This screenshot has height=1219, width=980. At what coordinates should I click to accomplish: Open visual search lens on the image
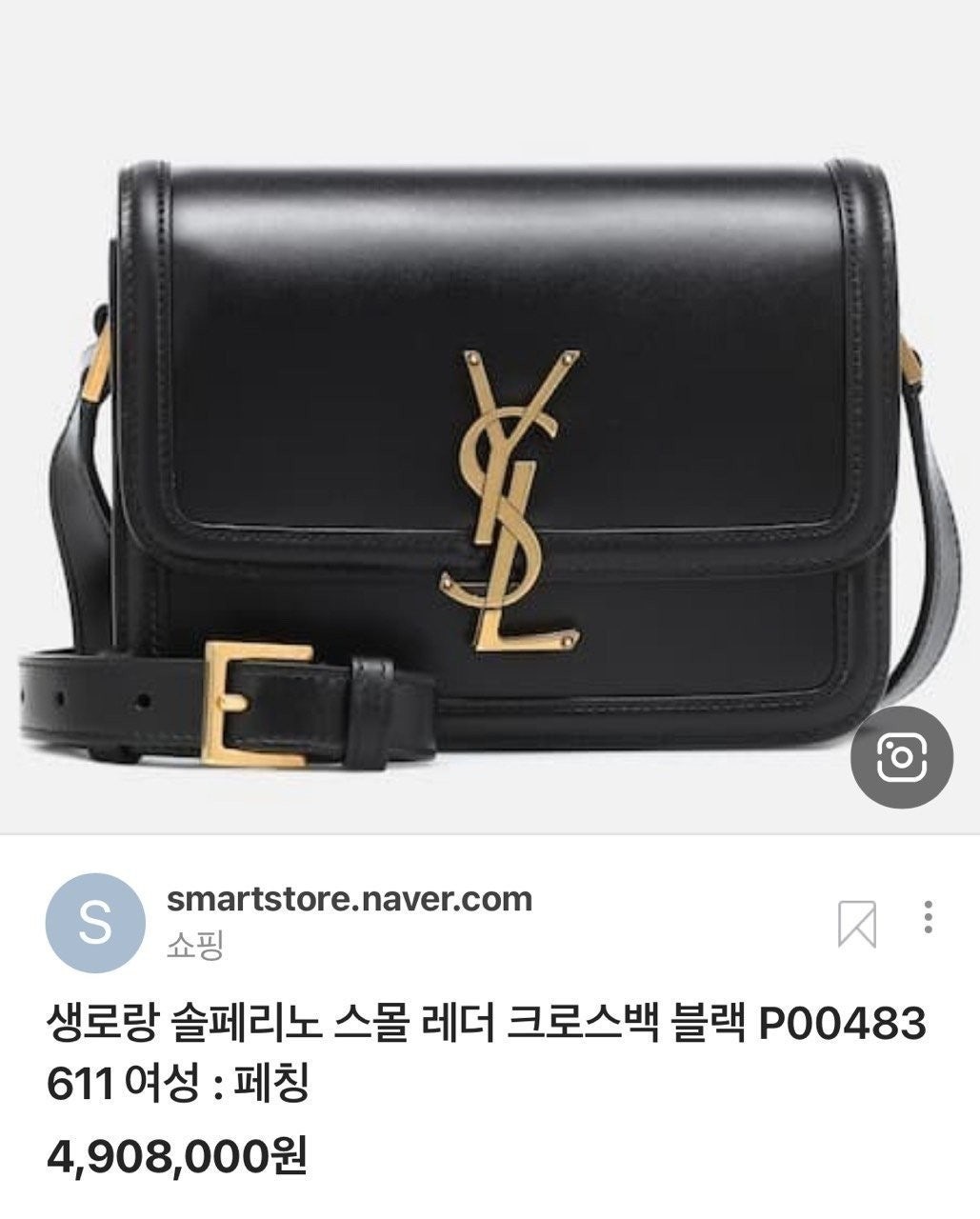901,757
